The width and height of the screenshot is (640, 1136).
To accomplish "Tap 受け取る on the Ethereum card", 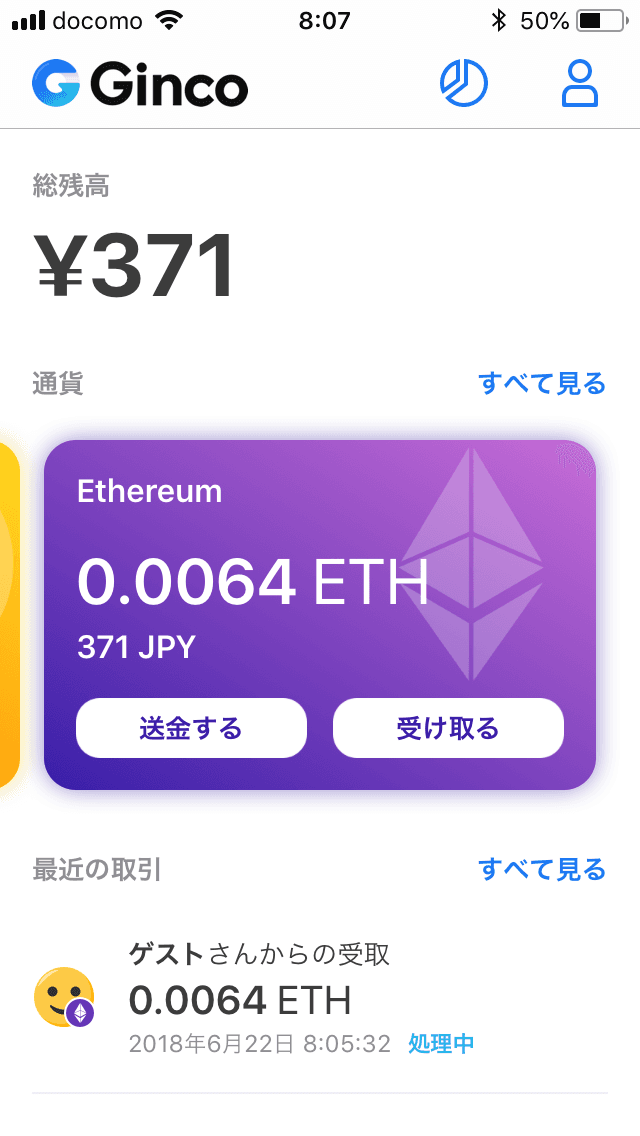I will click(448, 728).
